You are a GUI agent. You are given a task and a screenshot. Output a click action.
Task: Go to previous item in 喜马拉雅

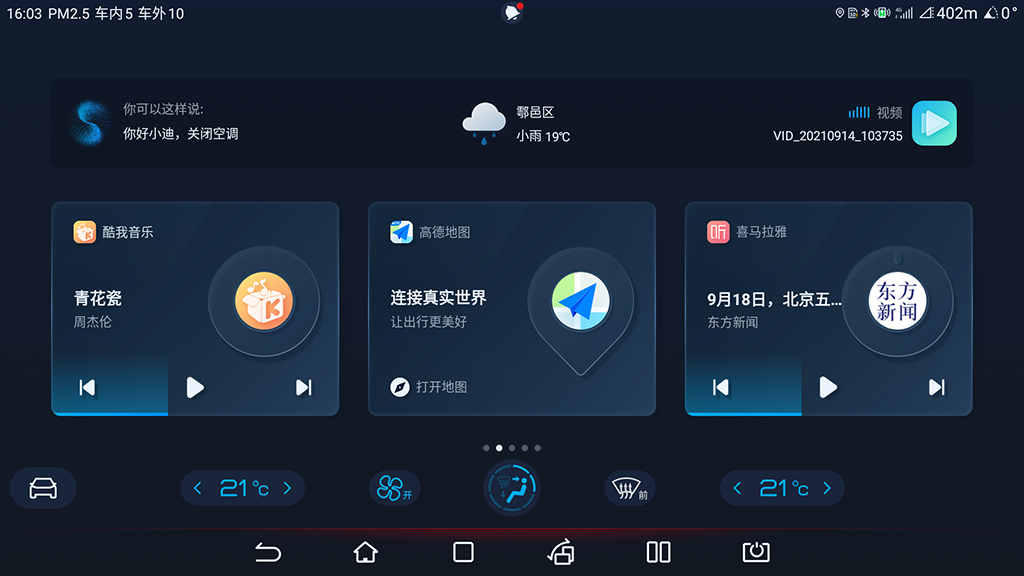(720, 388)
